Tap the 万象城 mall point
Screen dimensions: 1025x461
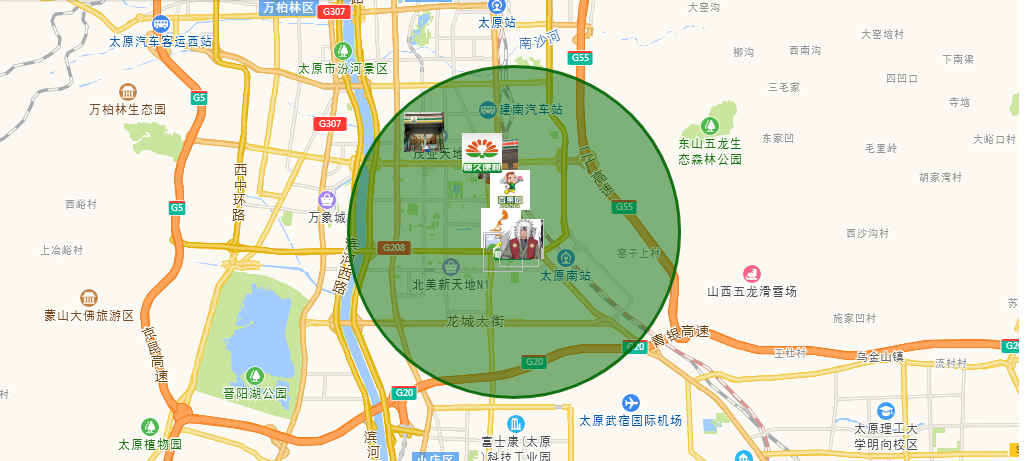click(x=326, y=200)
